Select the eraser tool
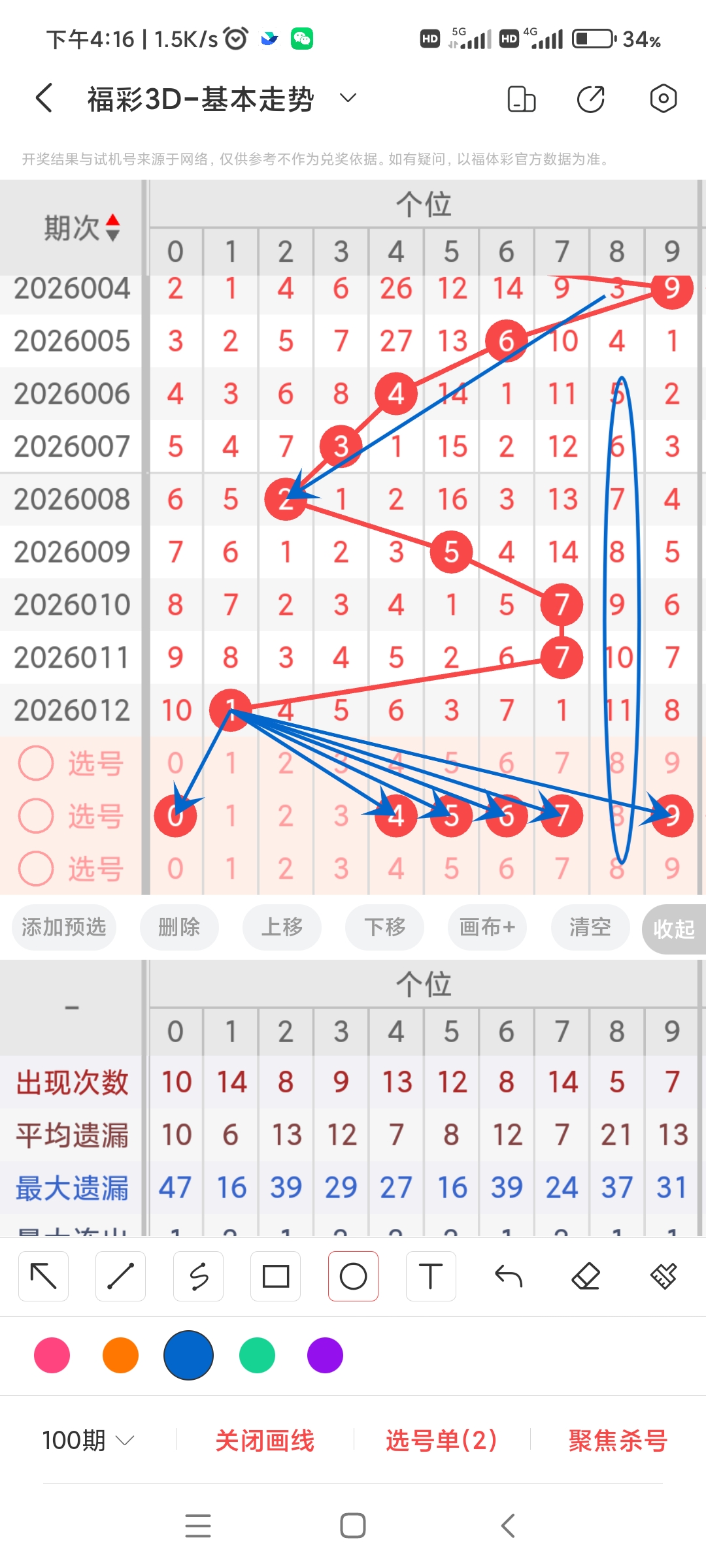Viewport: 706px width, 1568px height. click(x=586, y=1275)
